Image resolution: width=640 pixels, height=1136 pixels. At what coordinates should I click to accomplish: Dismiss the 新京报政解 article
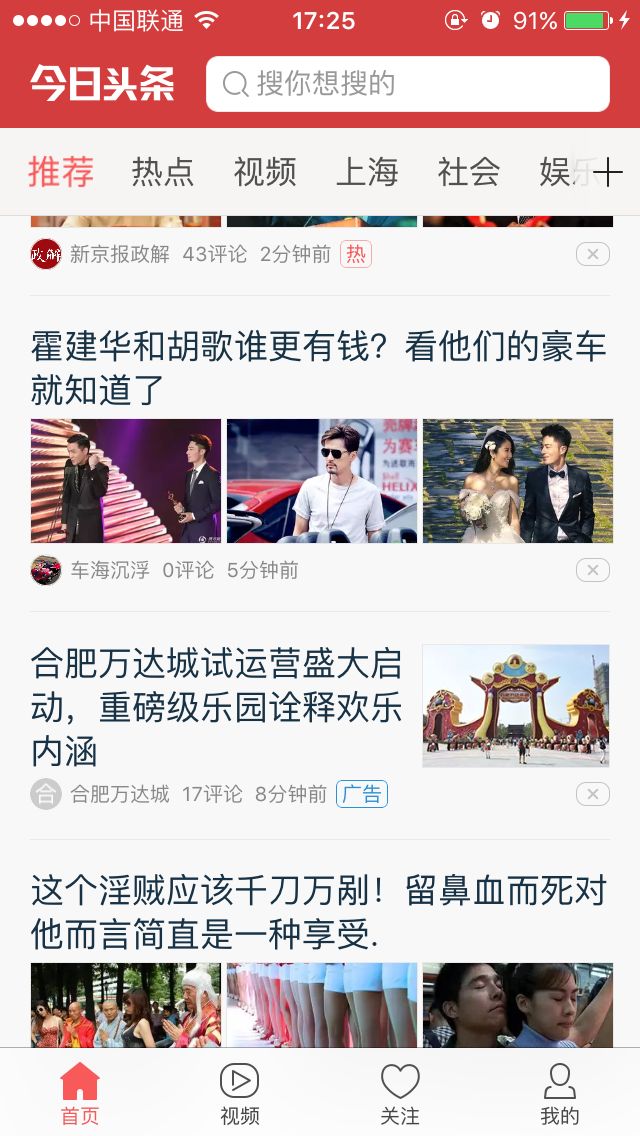click(x=592, y=255)
